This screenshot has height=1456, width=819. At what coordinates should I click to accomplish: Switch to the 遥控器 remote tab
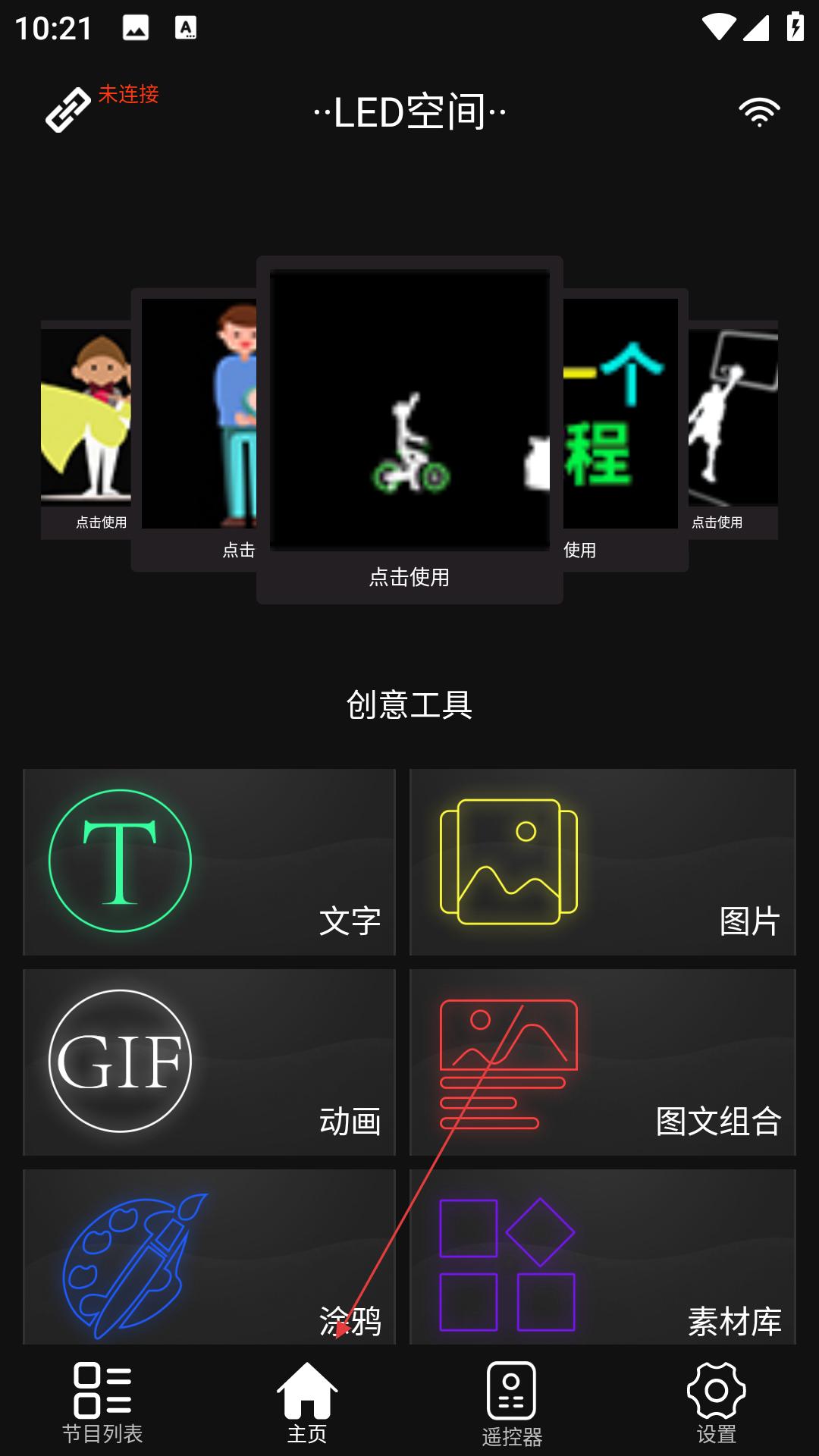click(x=512, y=1404)
